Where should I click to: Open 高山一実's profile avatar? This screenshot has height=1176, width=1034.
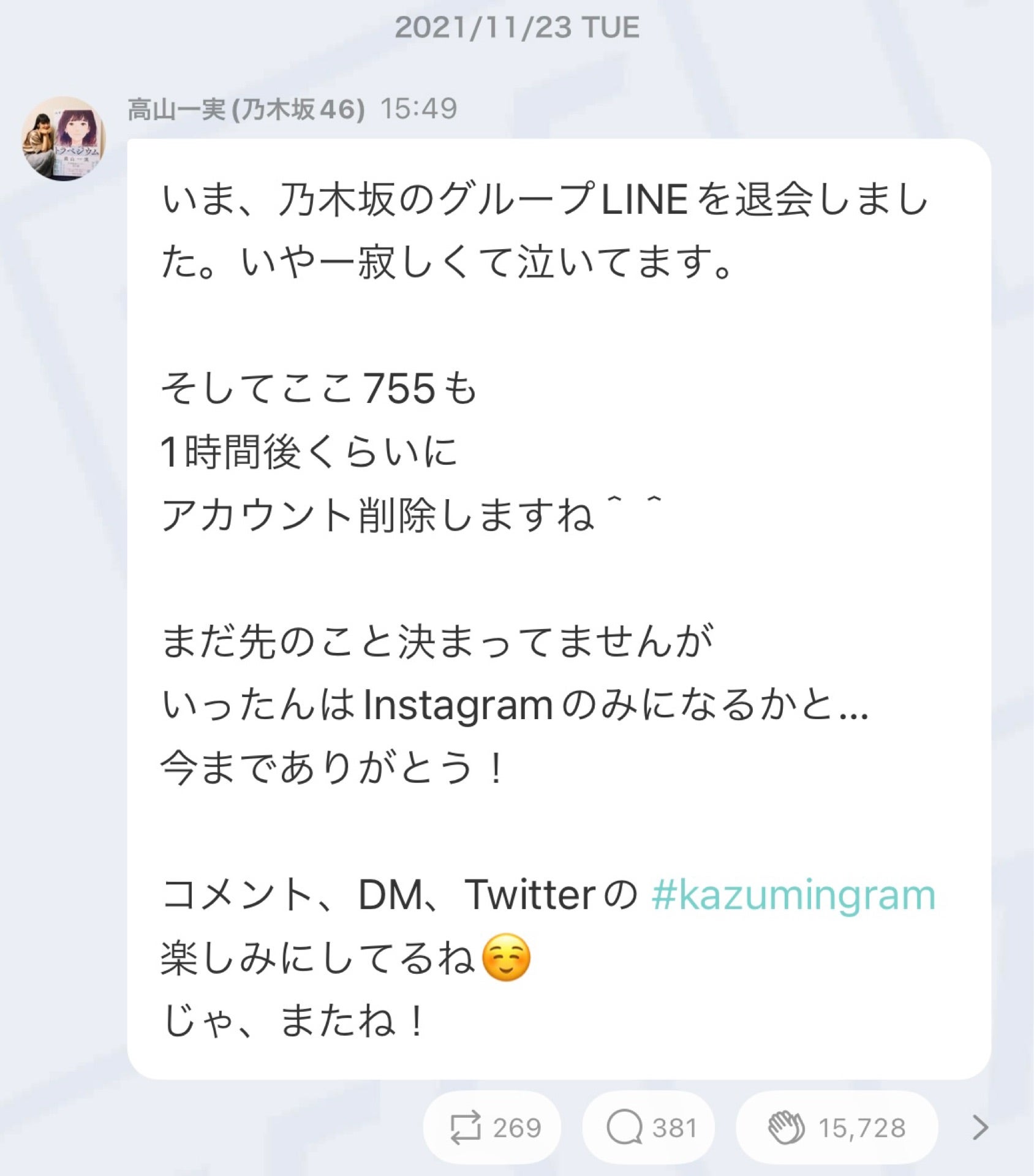point(64,138)
